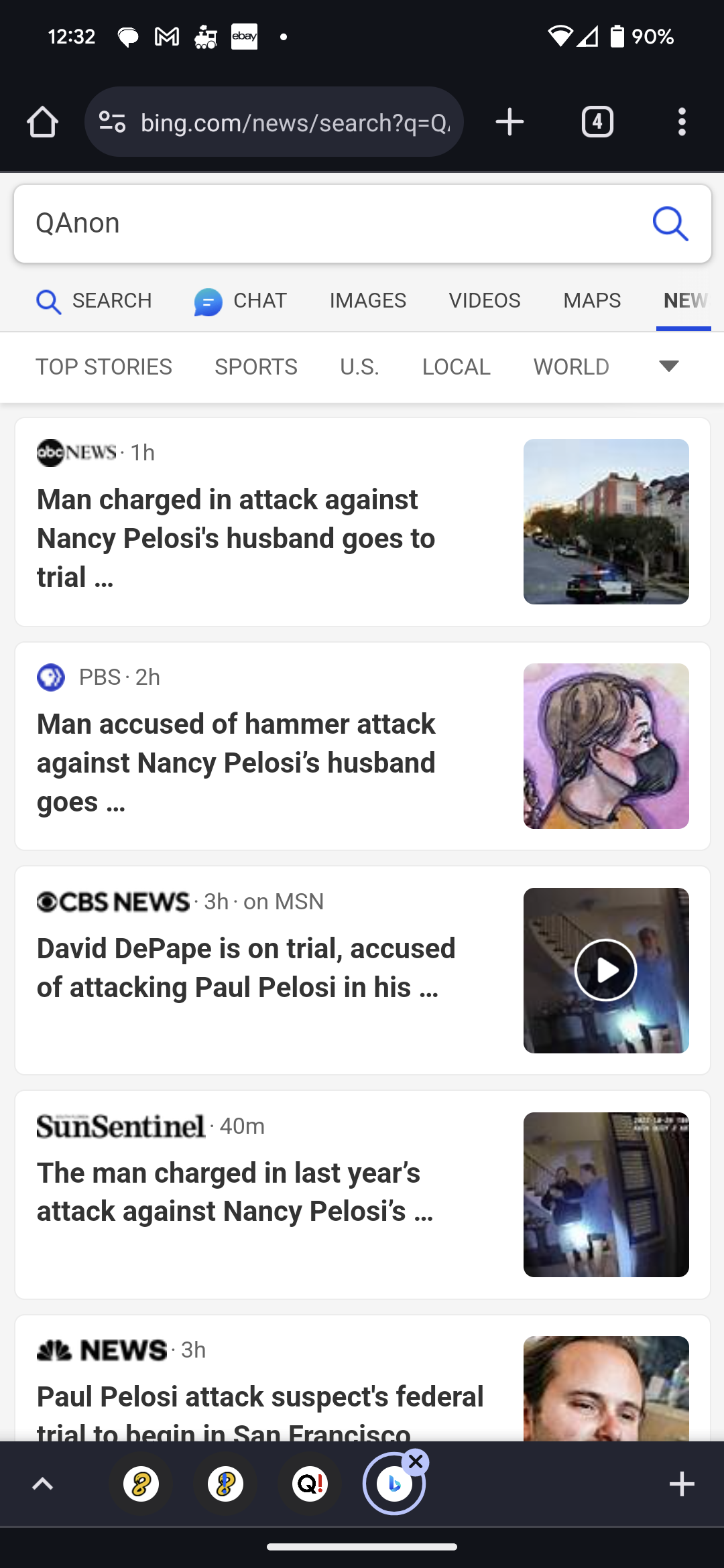Expand the news categories dropdown arrow

tap(669, 366)
